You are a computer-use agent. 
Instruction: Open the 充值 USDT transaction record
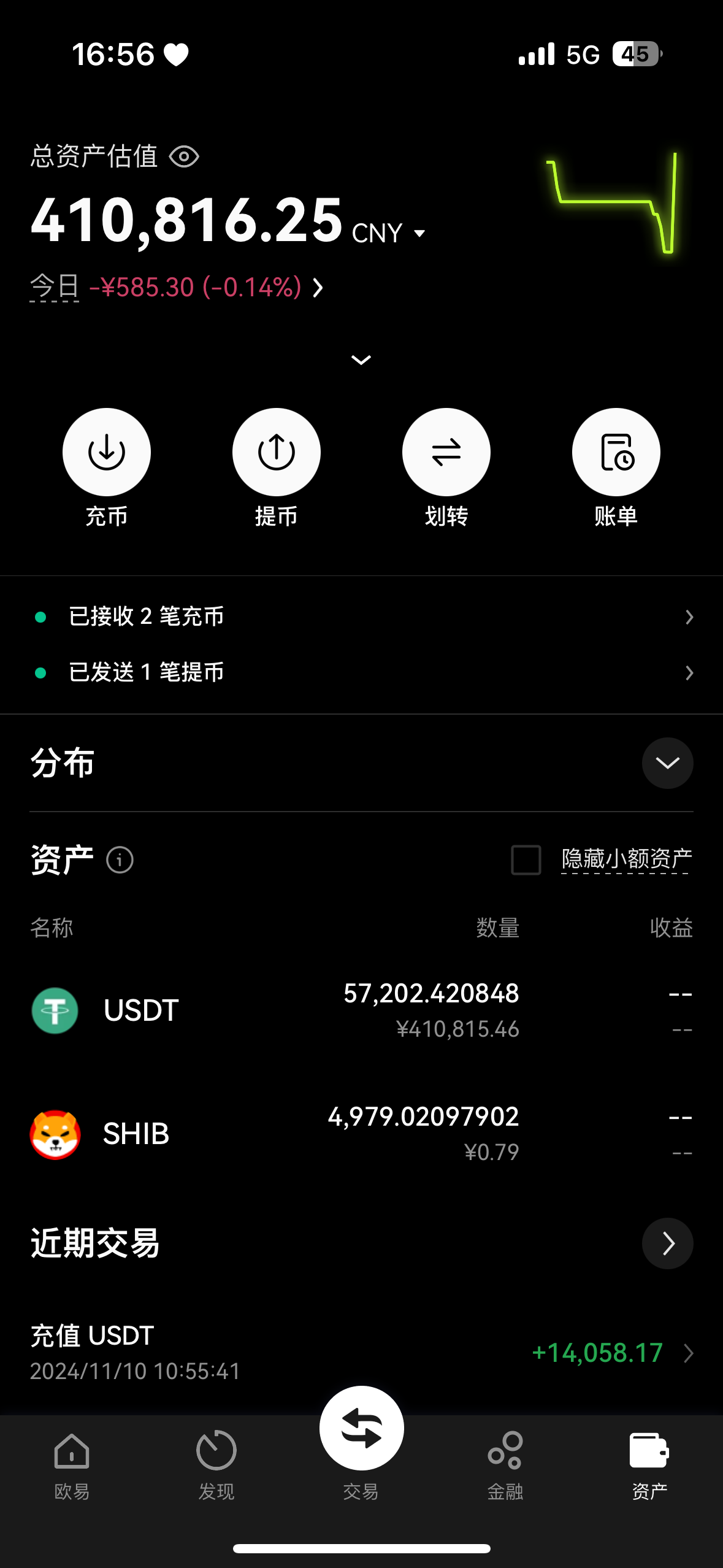361,1352
